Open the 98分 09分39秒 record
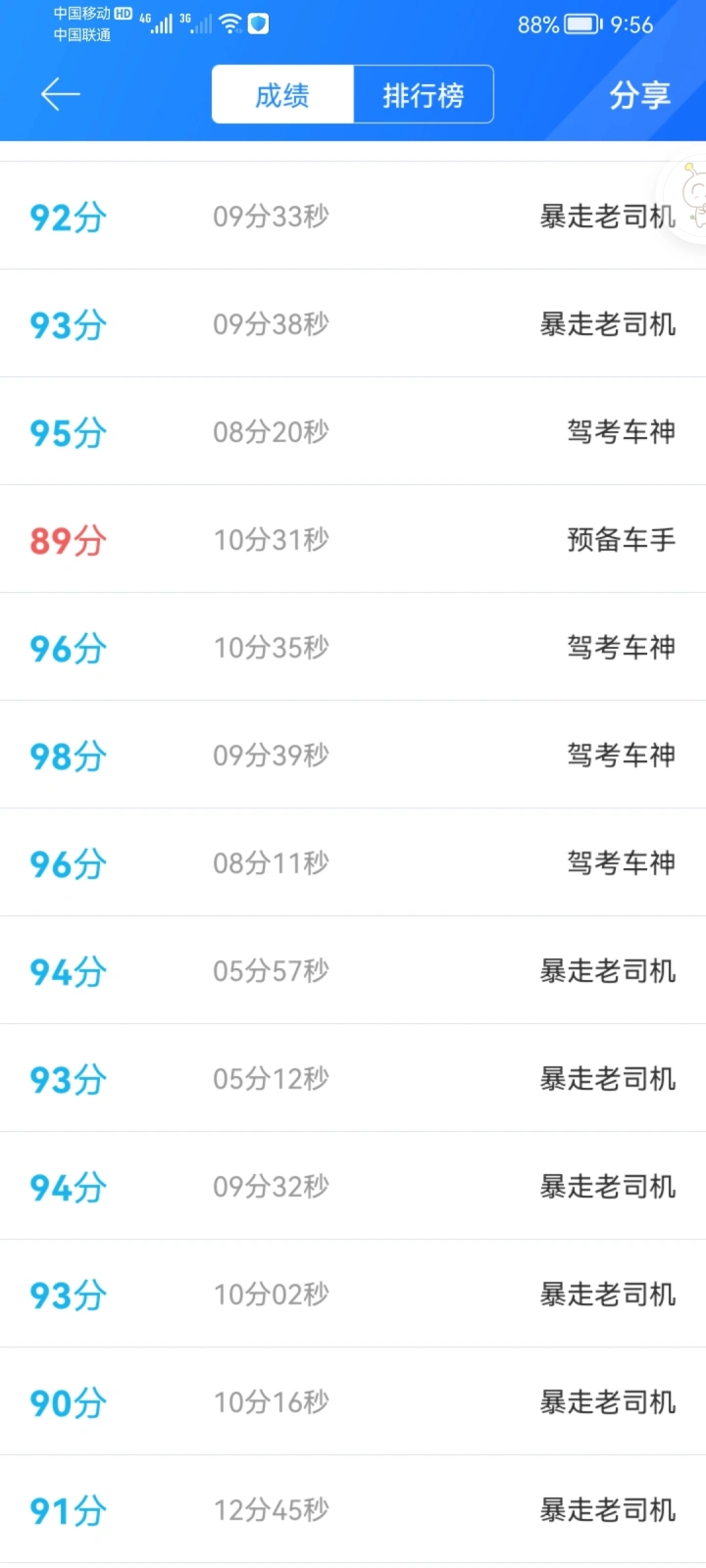 [x=353, y=755]
